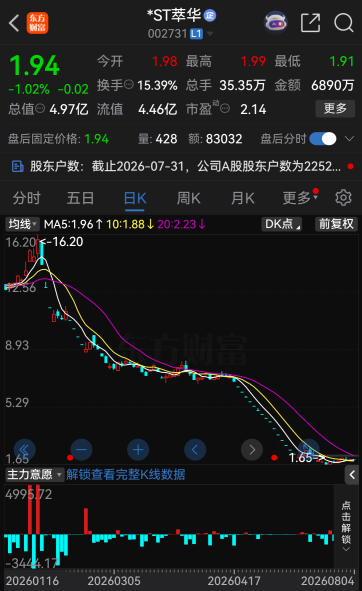This screenshot has width=362, height=591.
Task: Share this stock page
Action: tap(310, 23)
